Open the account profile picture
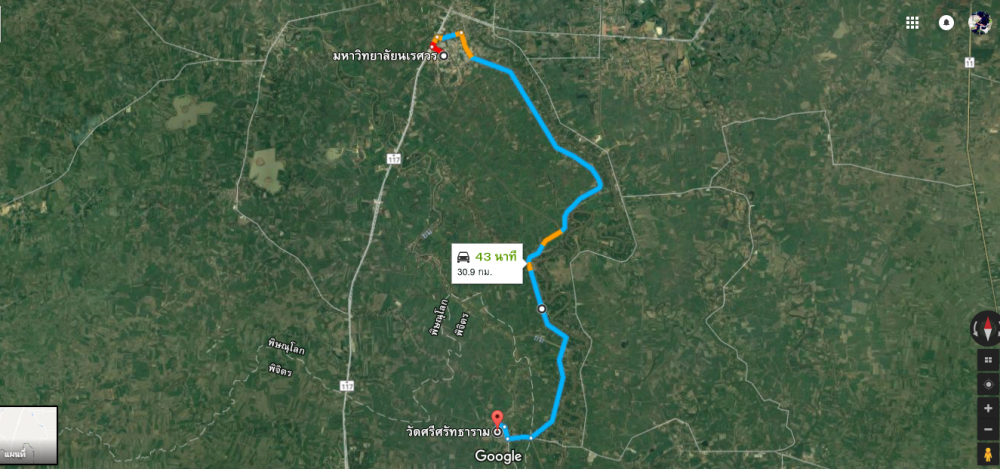Viewport: 1000px width, 469px height. click(x=980, y=23)
